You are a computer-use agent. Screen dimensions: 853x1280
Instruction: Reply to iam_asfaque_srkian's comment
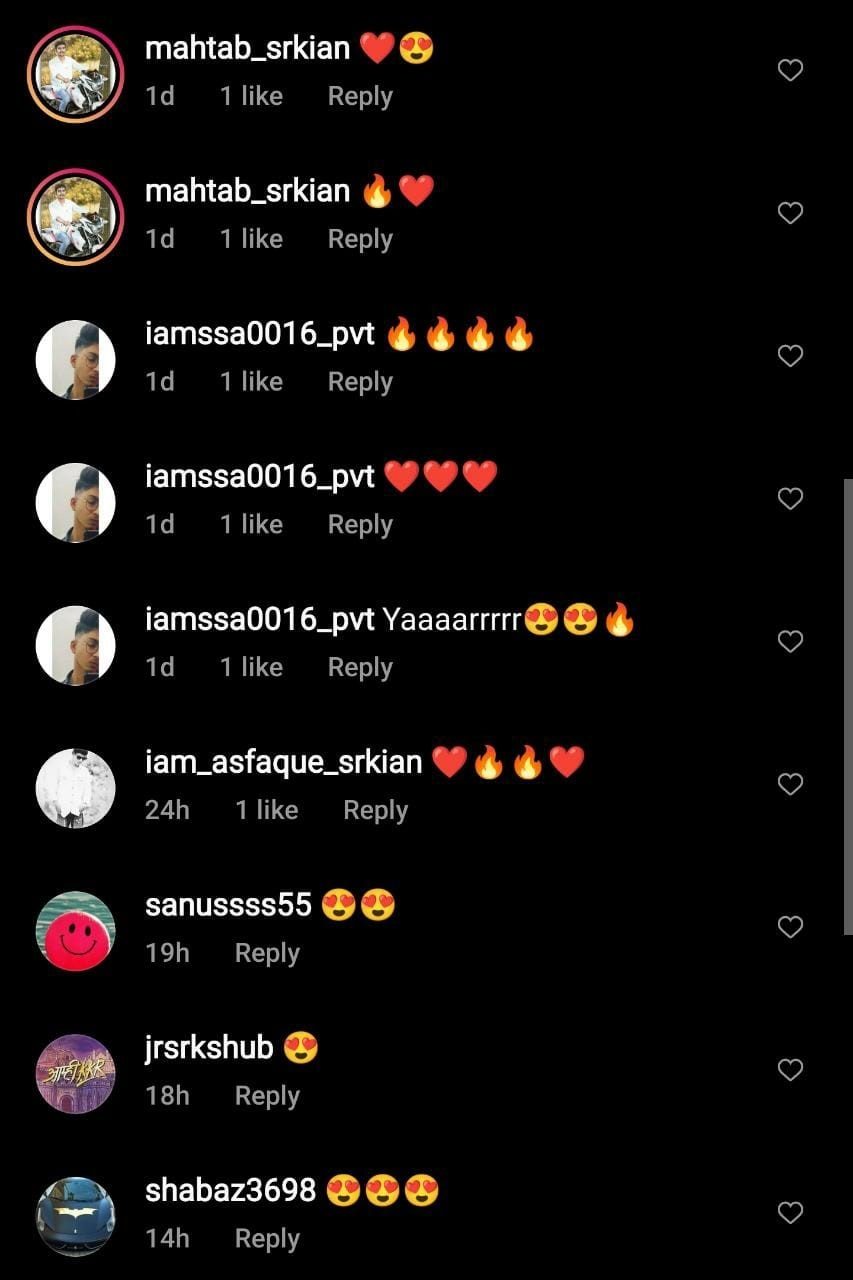[x=375, y=810]
